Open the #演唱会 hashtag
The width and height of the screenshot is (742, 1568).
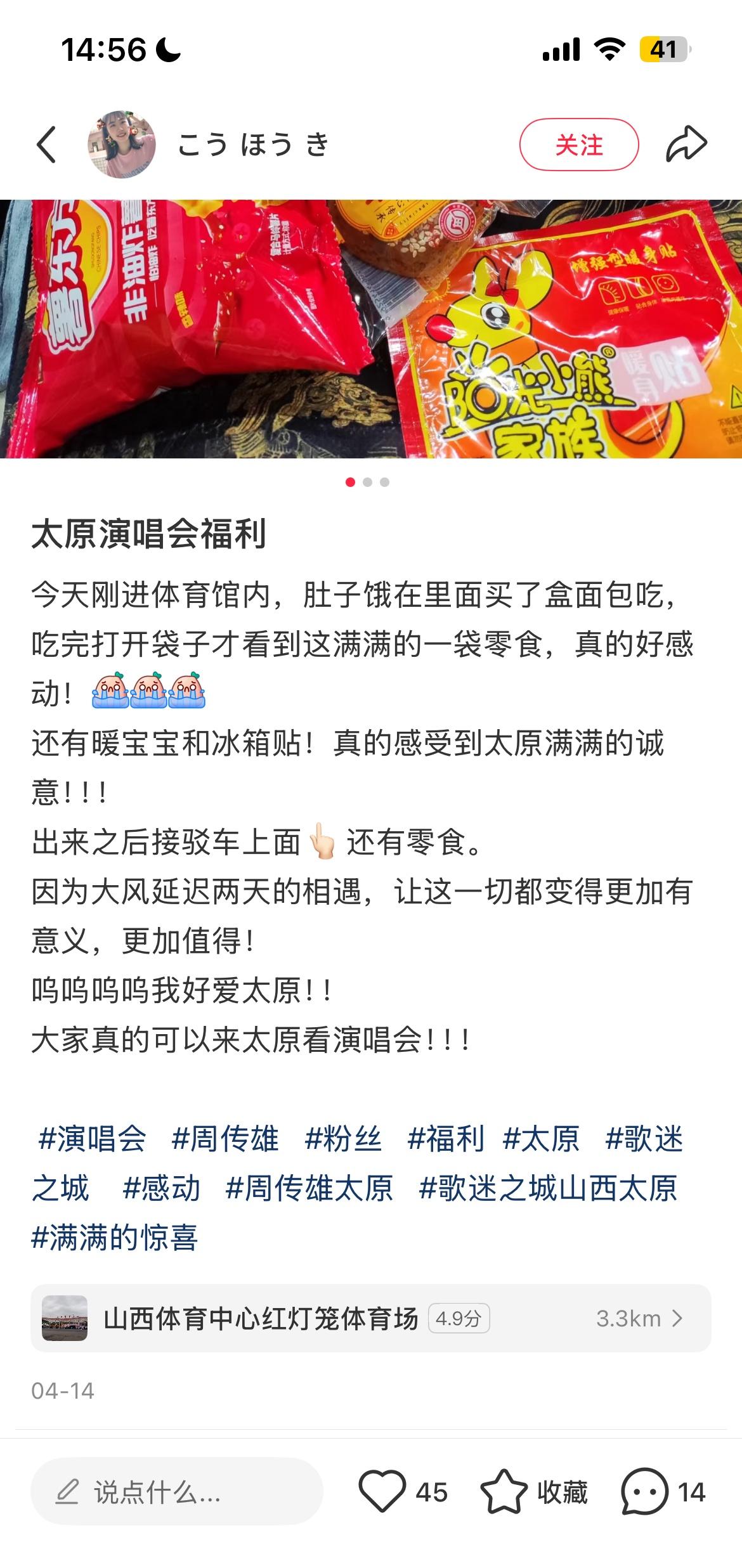coord(92,1139)
